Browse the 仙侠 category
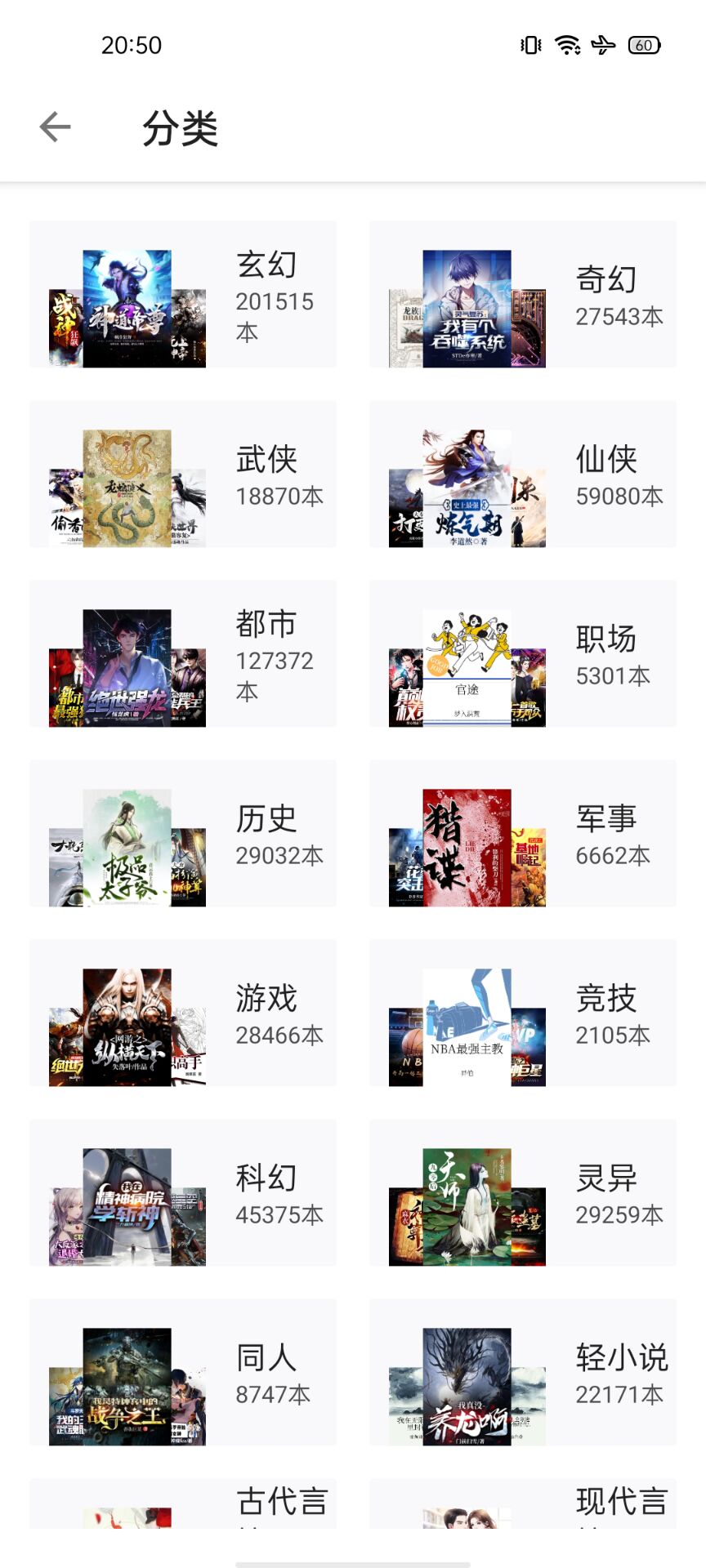Viewport: 706px width, 1568px height. [x=523, y=474]
